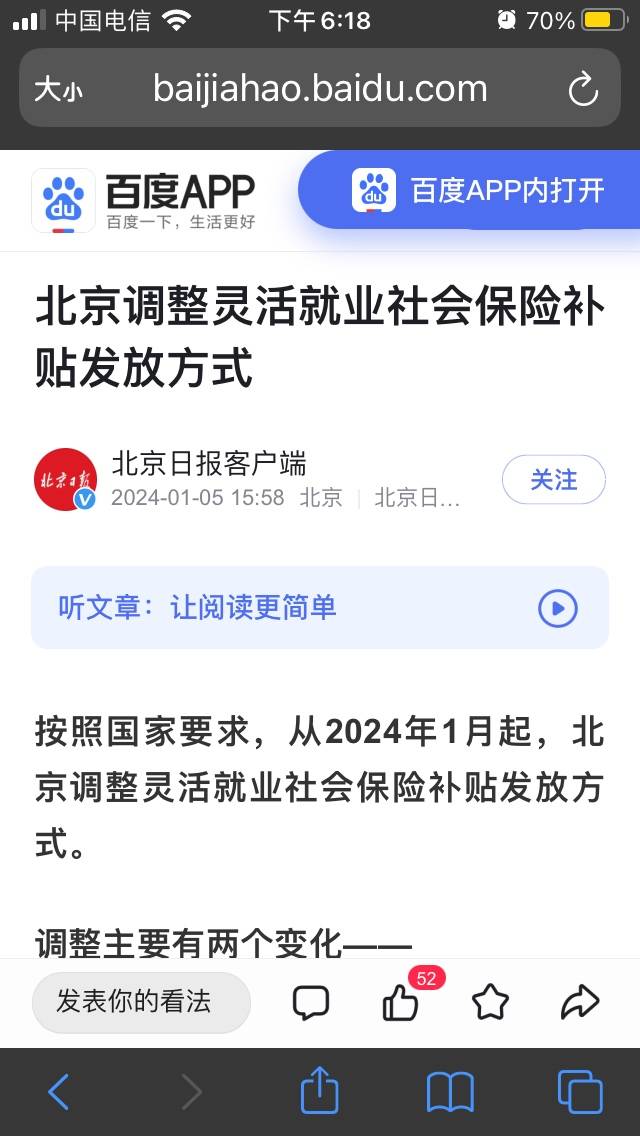Open Safari share sheet
This screenshot has width=640, height=1136.
click(x=320, y=1090)
